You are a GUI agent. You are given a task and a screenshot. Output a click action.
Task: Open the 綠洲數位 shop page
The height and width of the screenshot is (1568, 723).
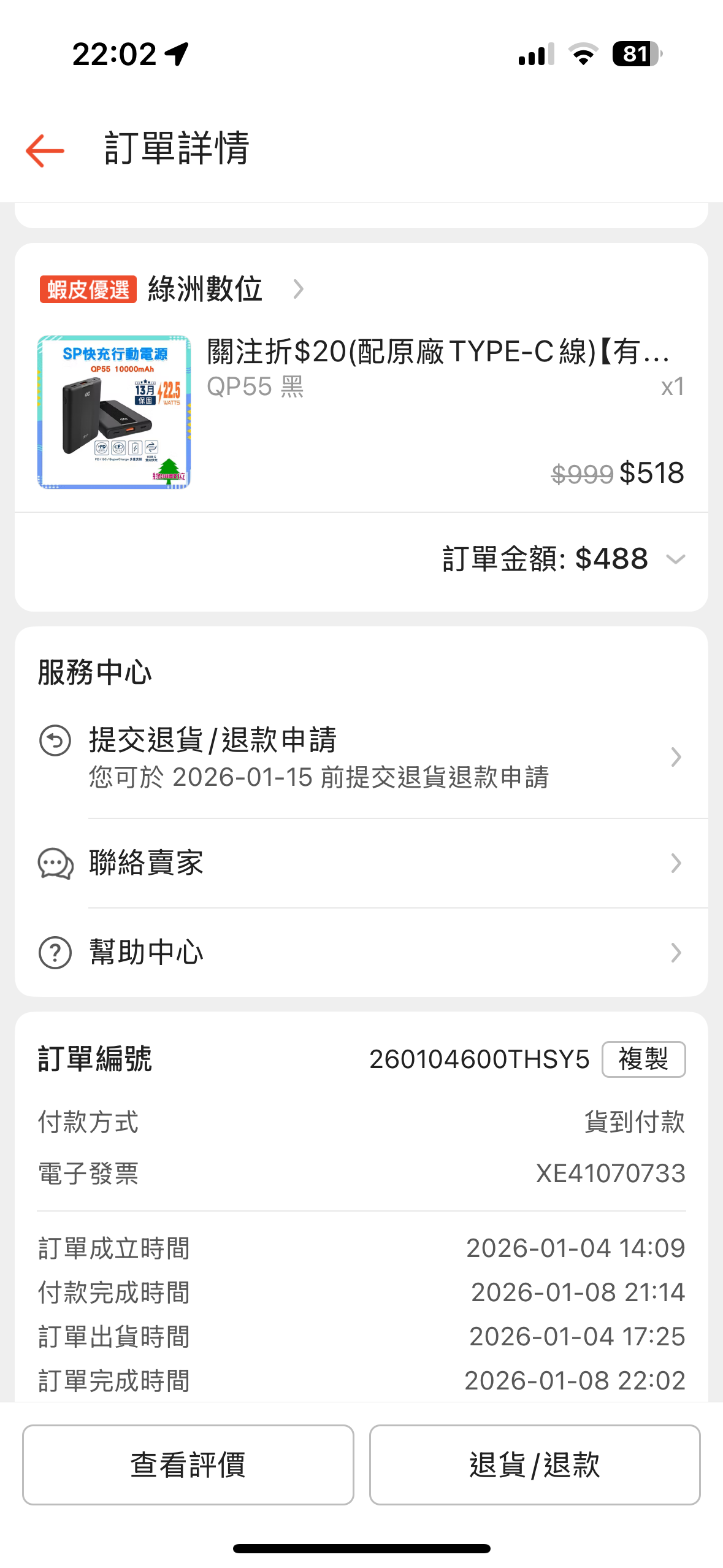point(205,289)
